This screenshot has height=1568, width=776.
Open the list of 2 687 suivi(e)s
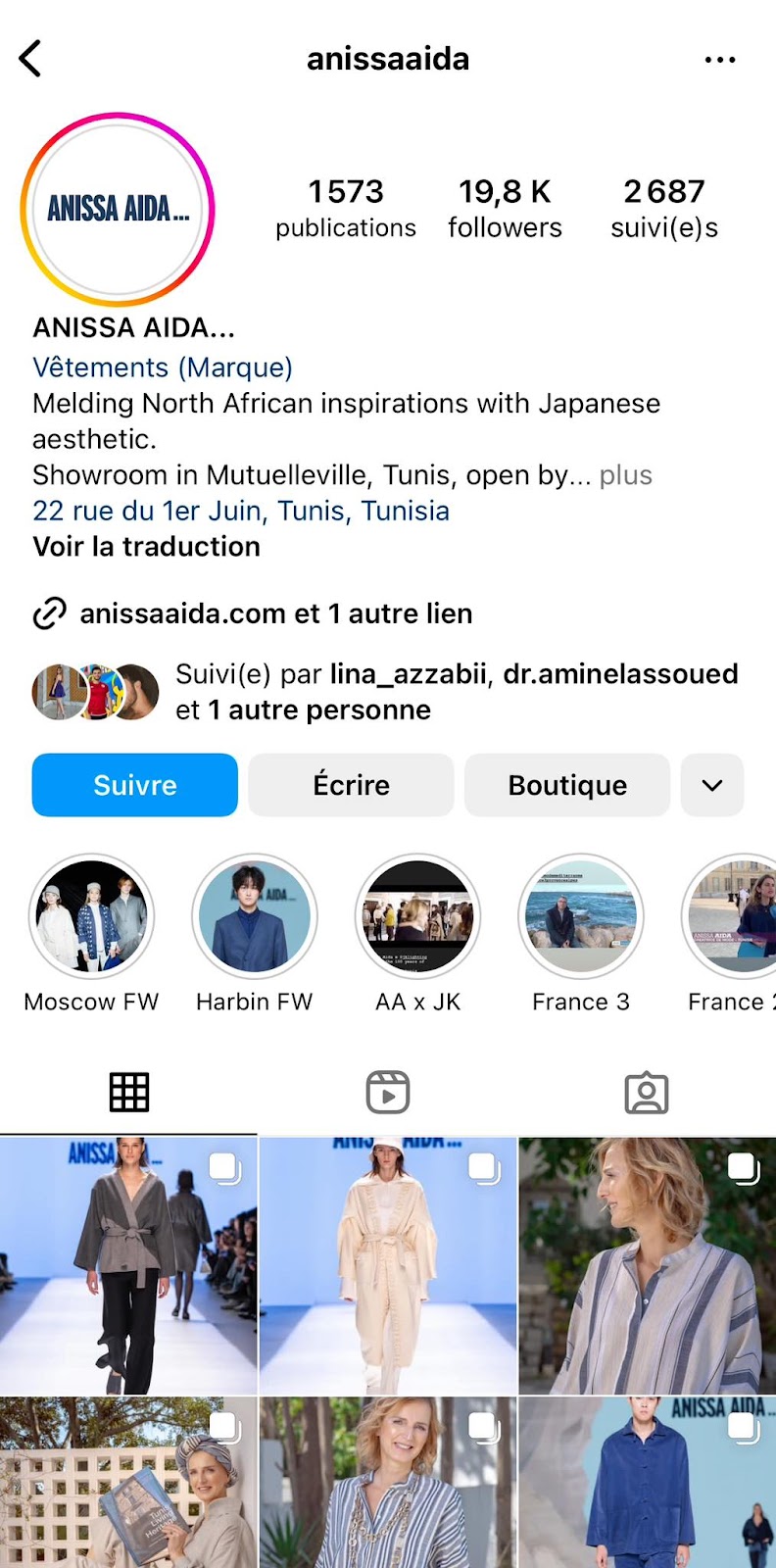click(664, 208)
